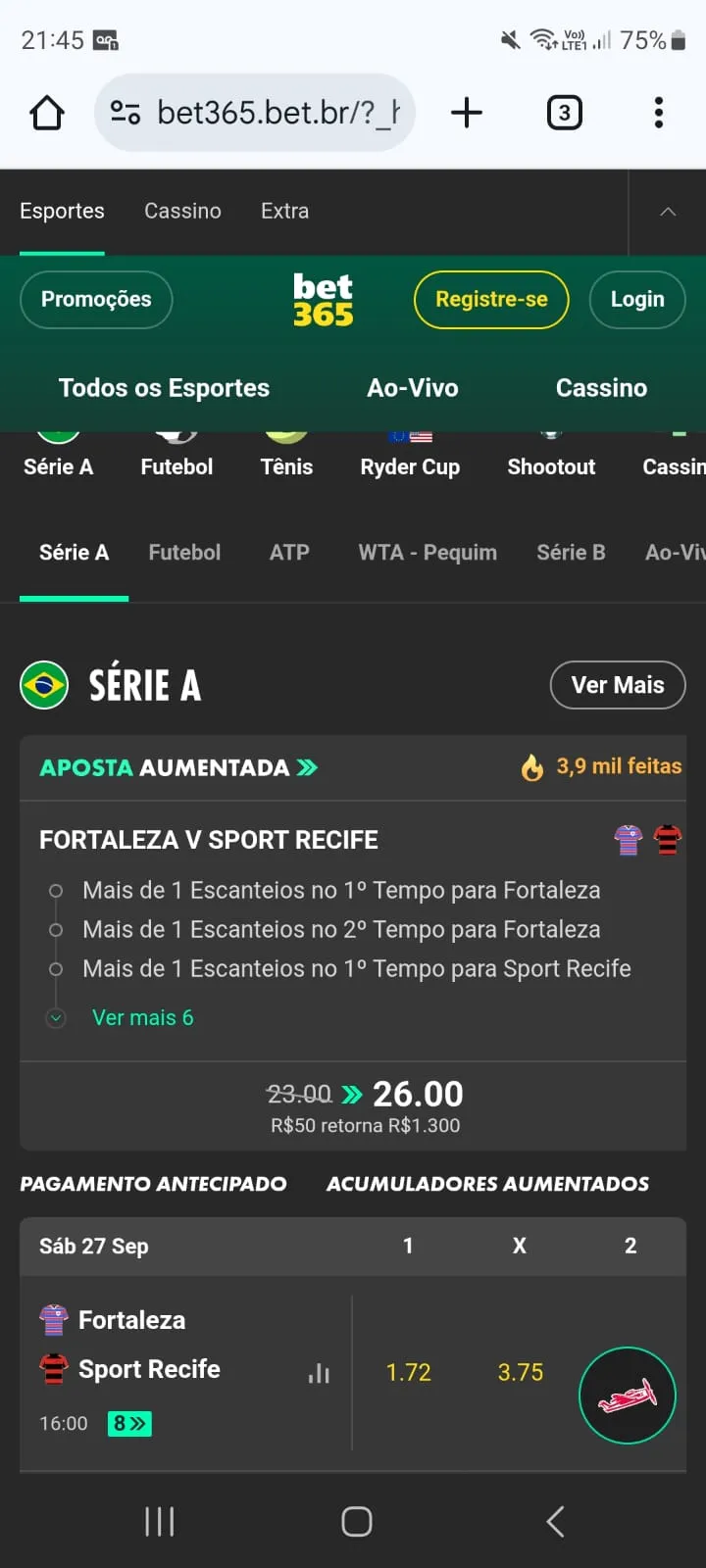This screenshot has height=1568, width=706.
Task: Launch Aviator game with the airplane icon
Action: coord(628,1395)
